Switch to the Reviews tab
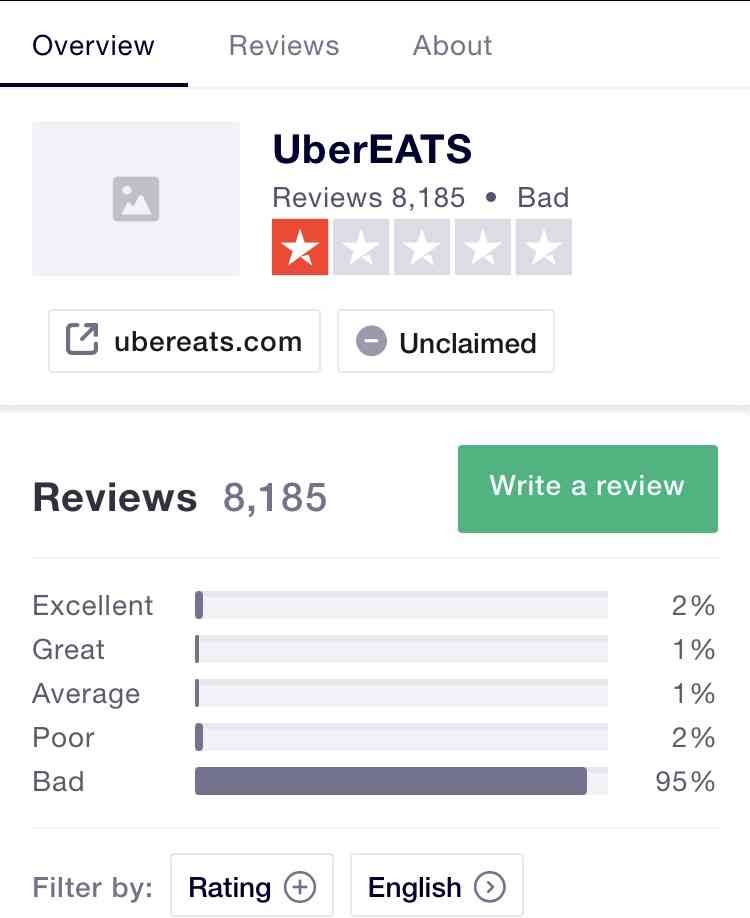750x918 pixels. click(284, 46)
